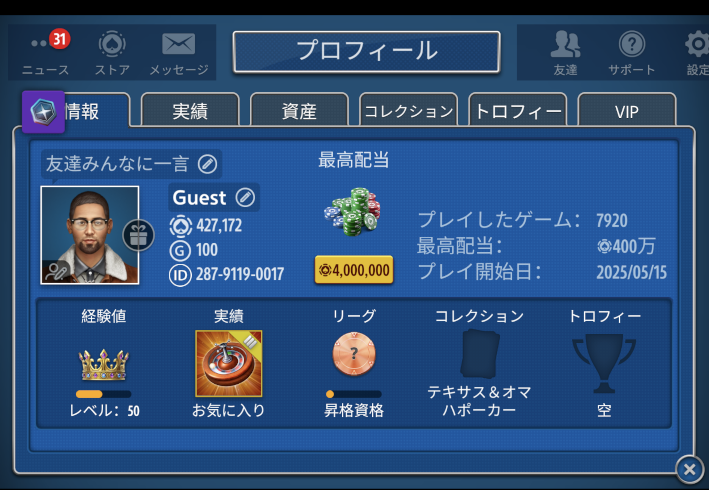The image size is (710, 490).
Task: Switch to the 資産 tab
Action: click(299, 111)
